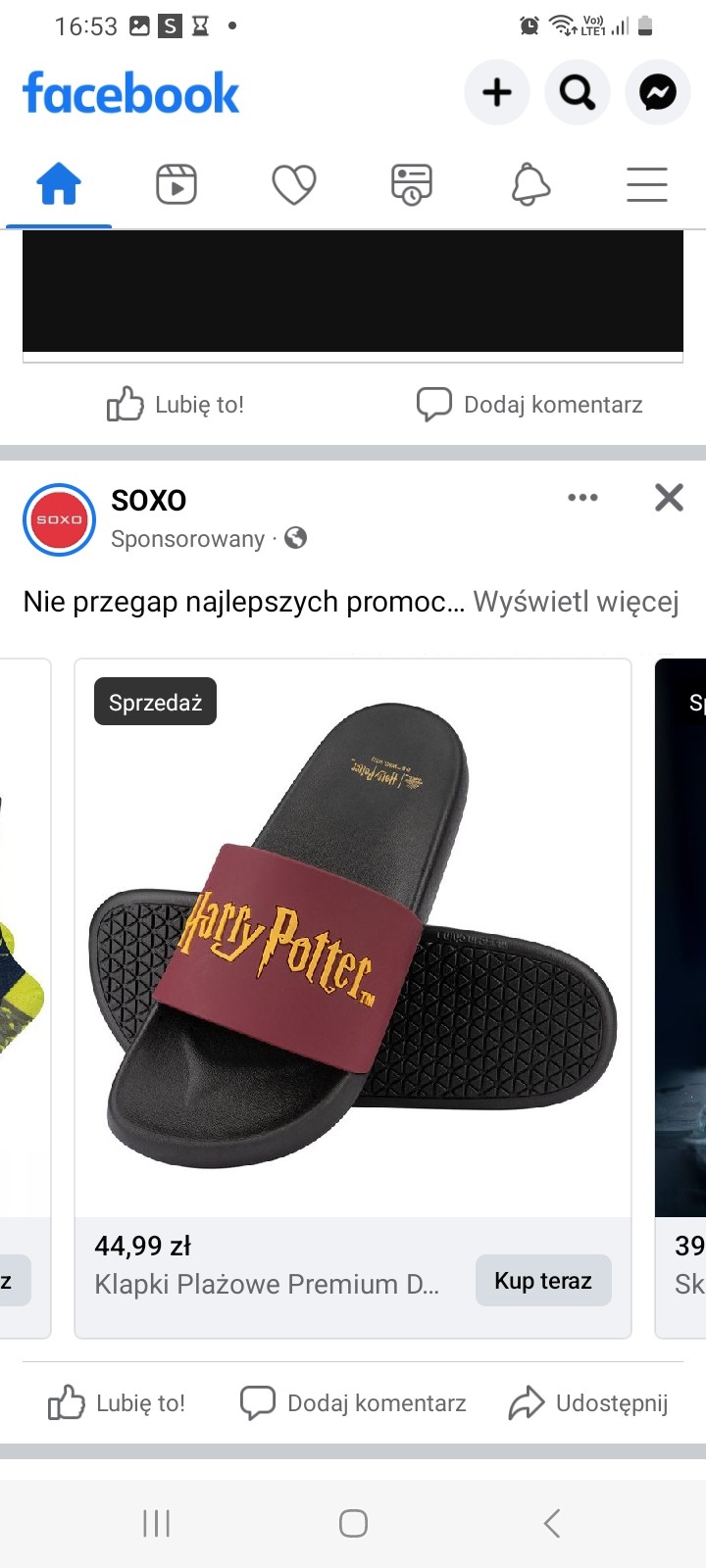Image resolution: width=706 pixels, height=1568 pixels.
Task: Expand ad text with Wyświetl więcej
Action: click(576, 602)
